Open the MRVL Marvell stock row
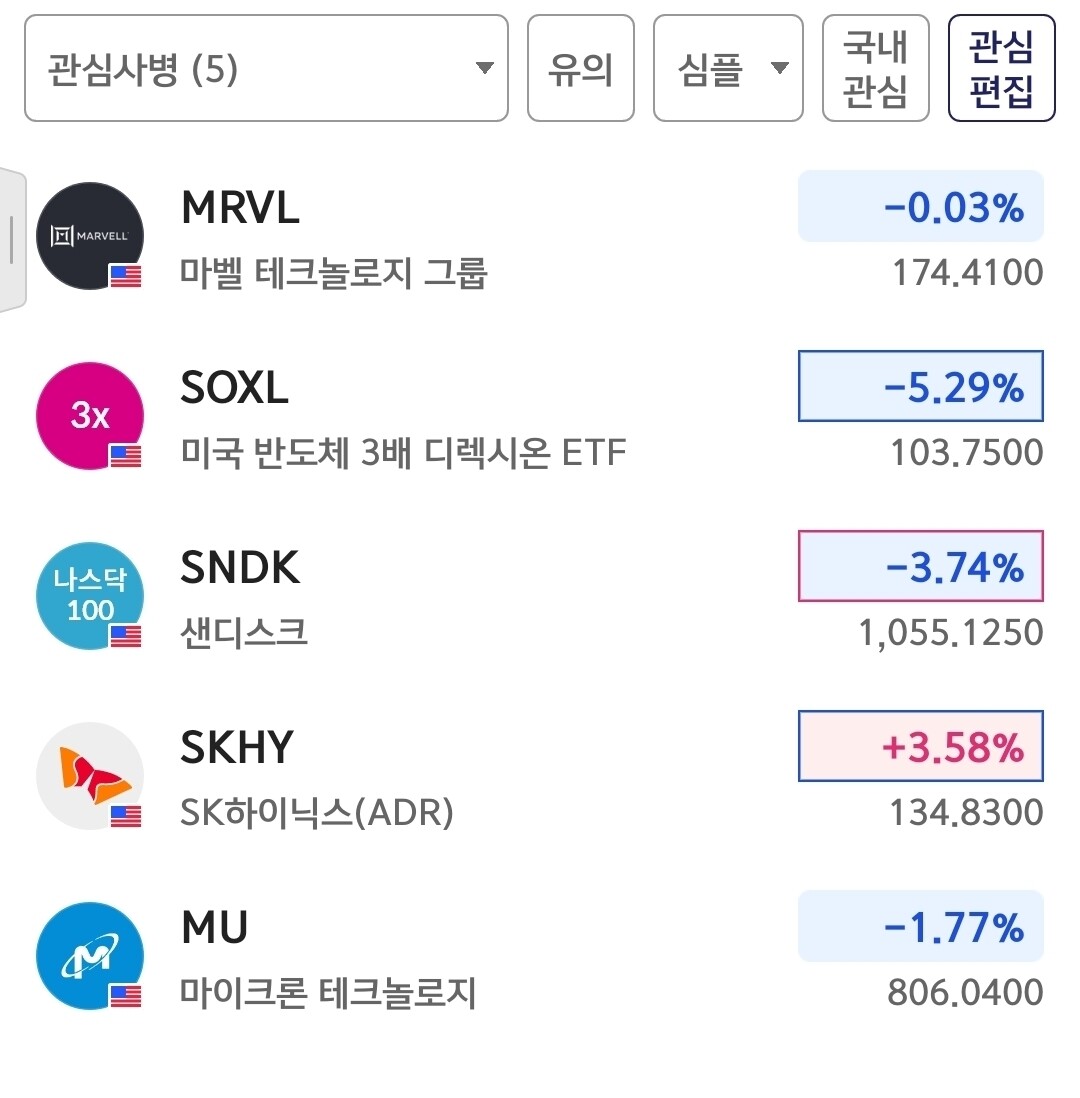The image size is (1080, 1098). coord(540,237)
